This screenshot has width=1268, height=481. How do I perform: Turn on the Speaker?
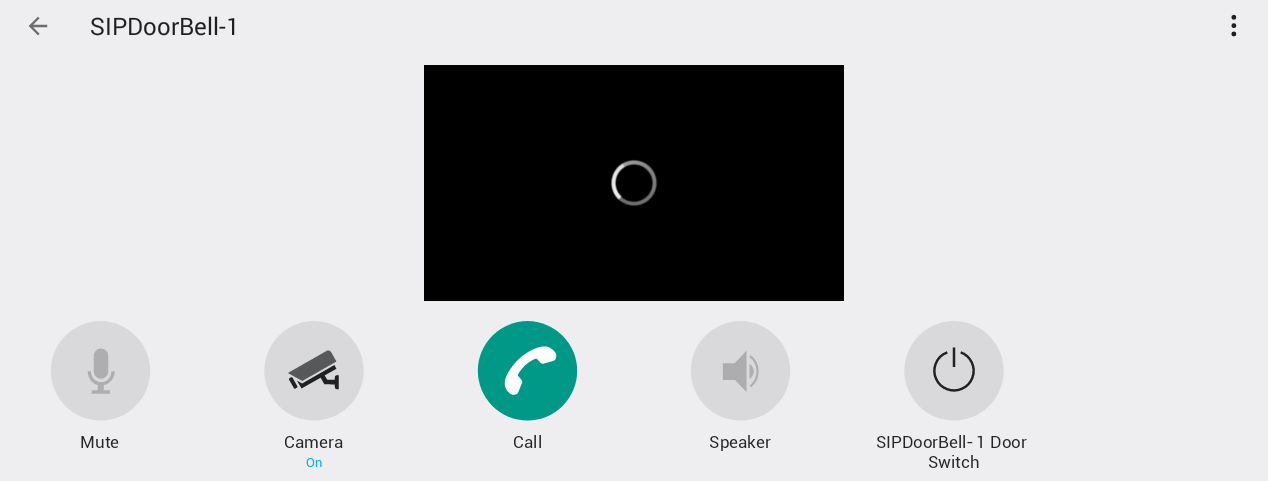coord(740,371)
